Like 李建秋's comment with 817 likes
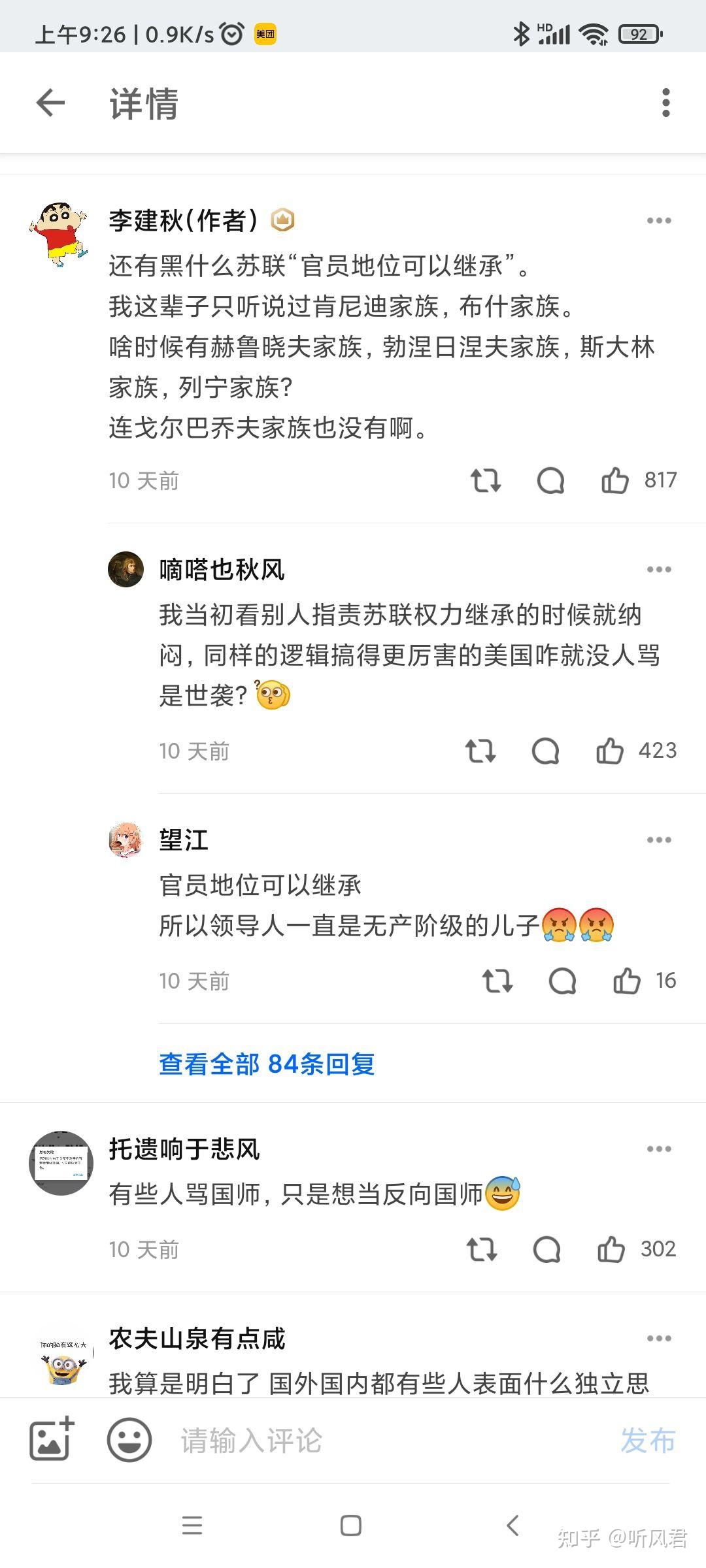Screen dimensions: 706x1568 (615, 481)
